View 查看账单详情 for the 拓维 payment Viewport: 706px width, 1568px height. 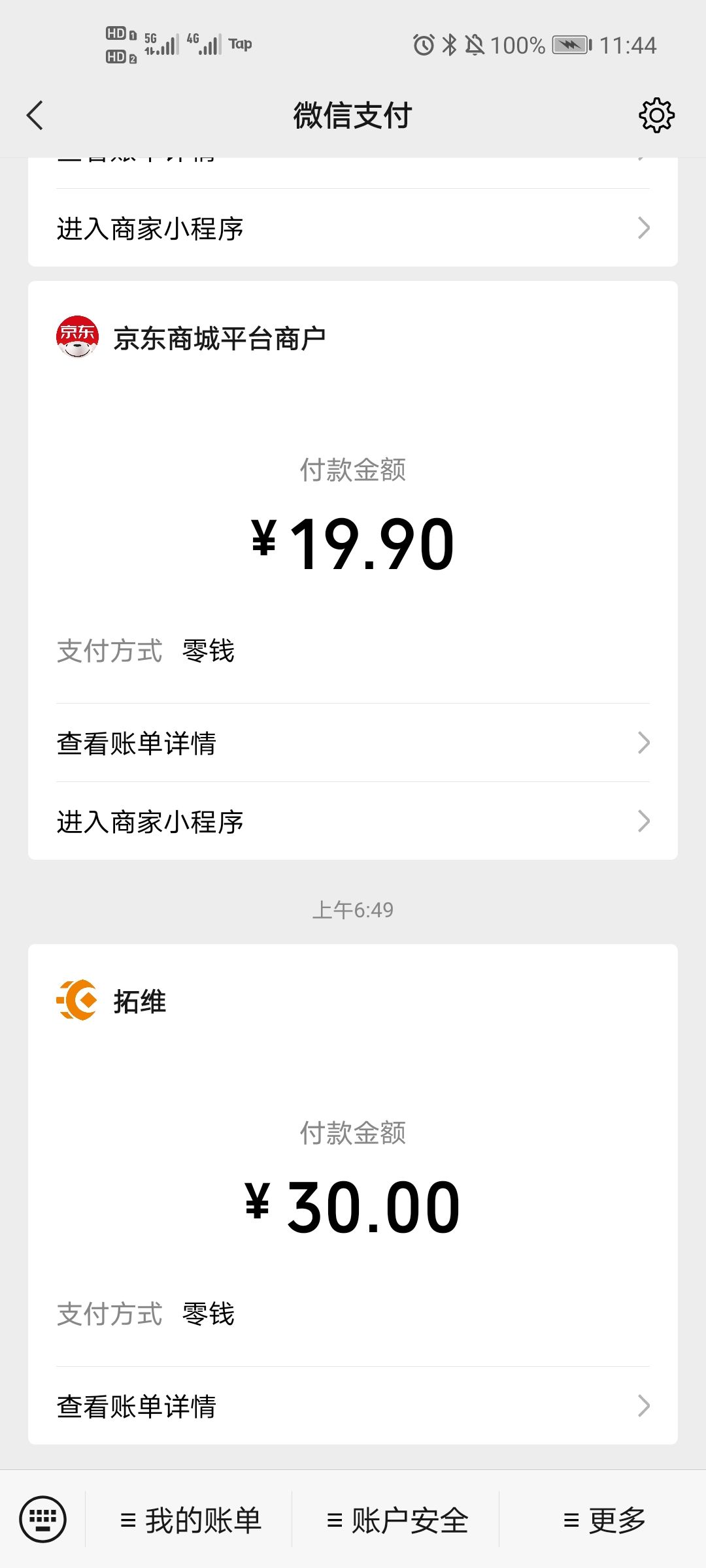353,1406
